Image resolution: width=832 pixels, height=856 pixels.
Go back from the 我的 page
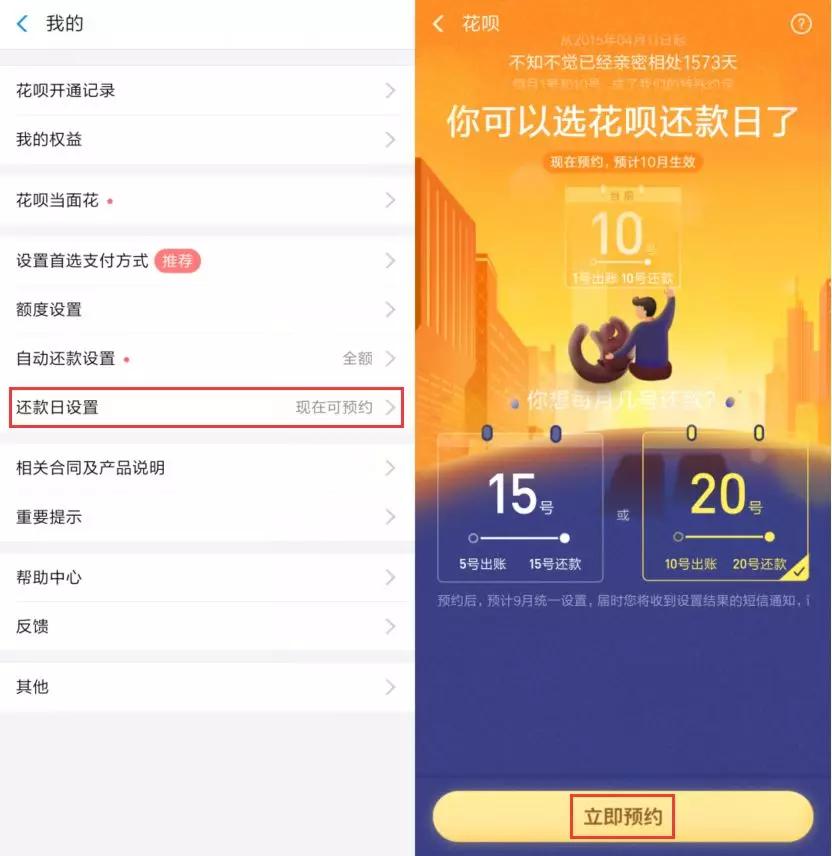pos(23,23)
